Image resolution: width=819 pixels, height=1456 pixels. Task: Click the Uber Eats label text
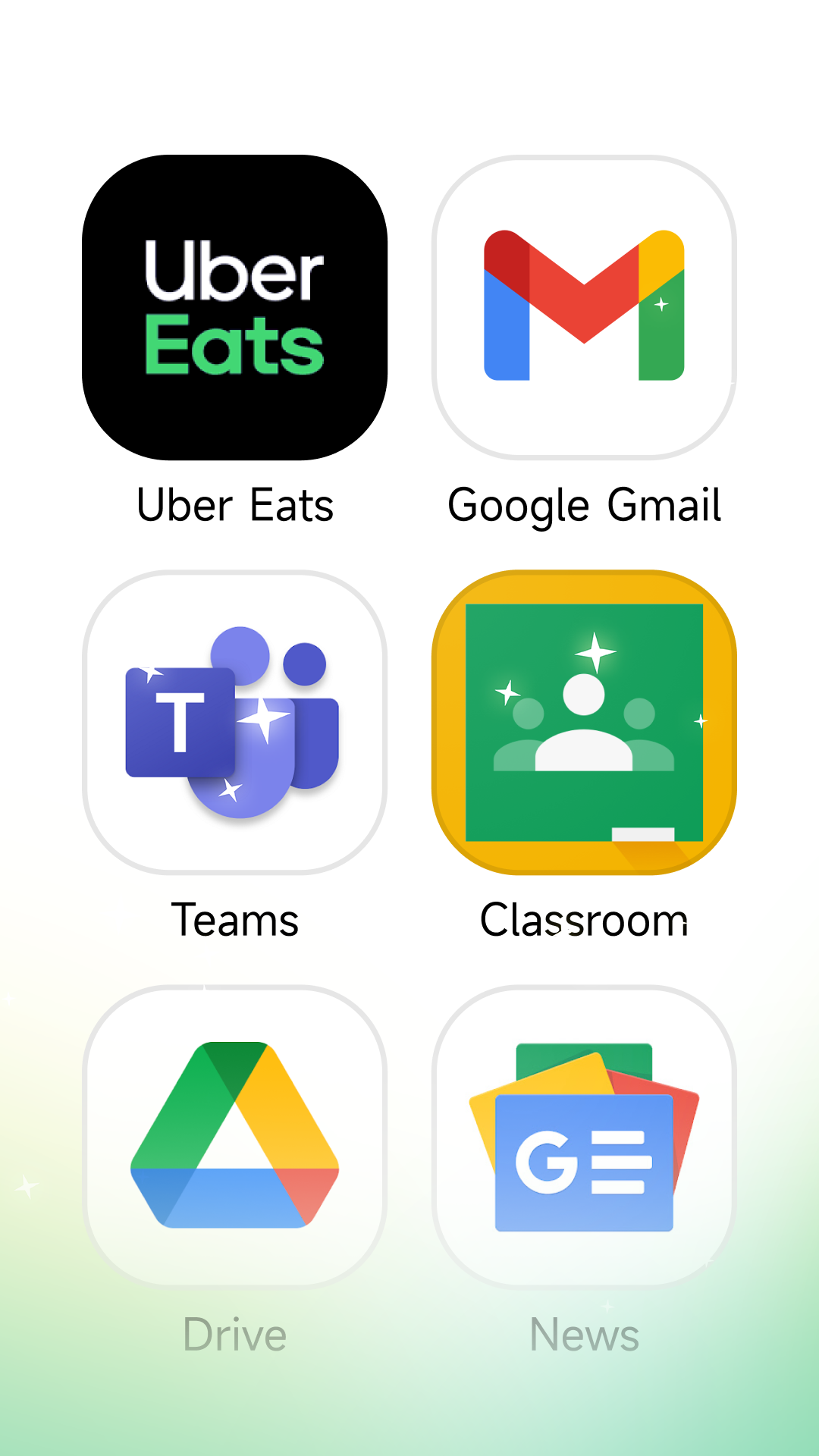(x=235, y=504)
